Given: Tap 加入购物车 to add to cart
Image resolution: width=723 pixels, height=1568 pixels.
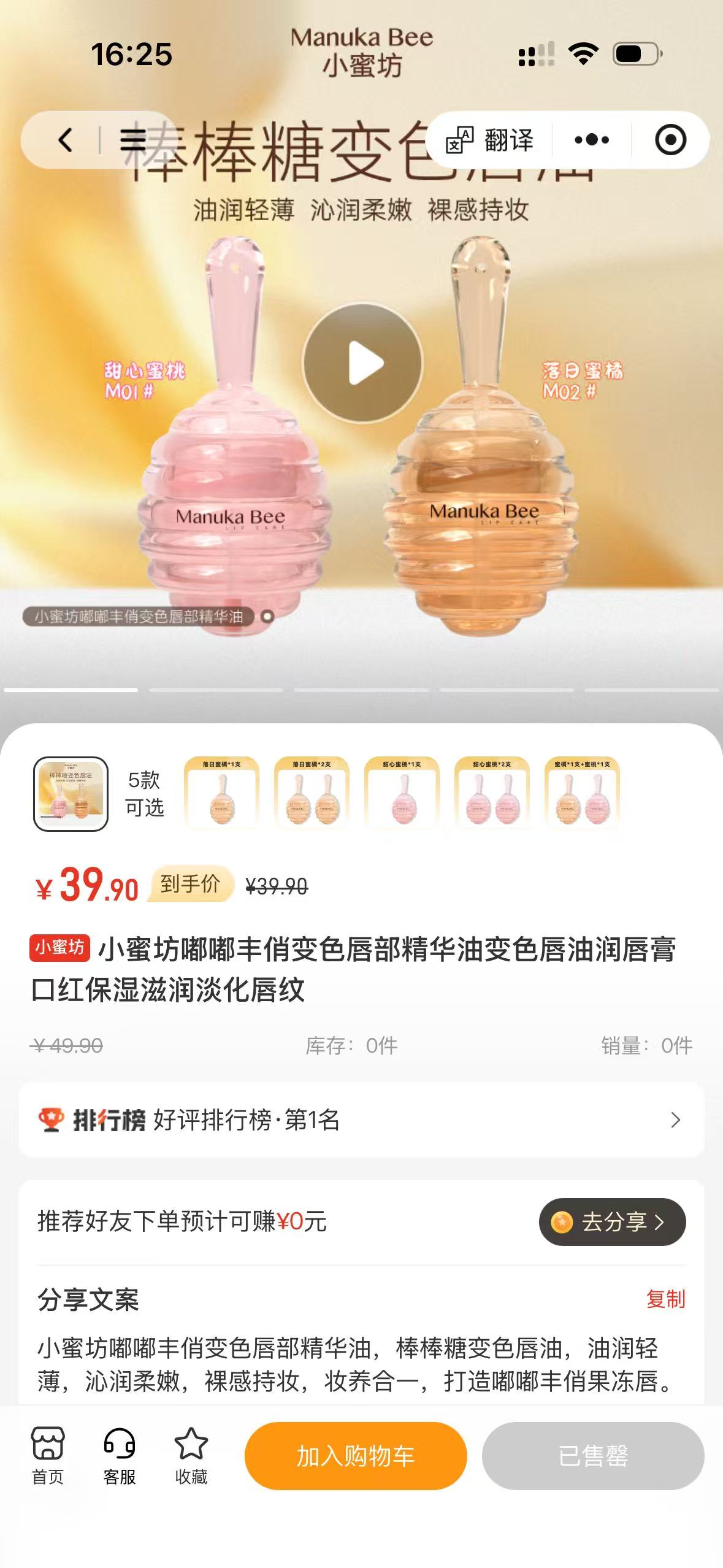Looking at the screenshot, I should tap(356, 1456).
